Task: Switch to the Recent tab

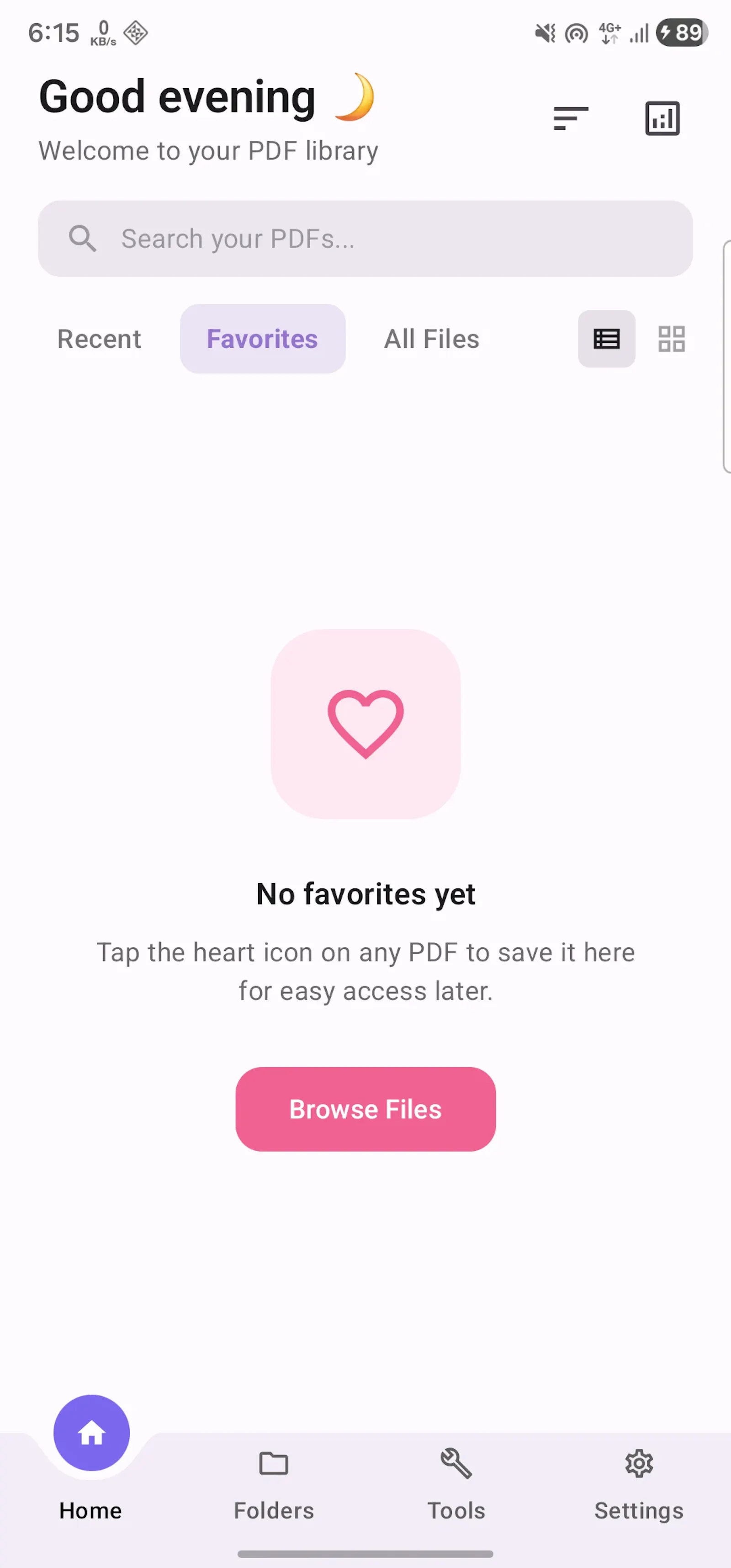Action: tap(99, 339)
